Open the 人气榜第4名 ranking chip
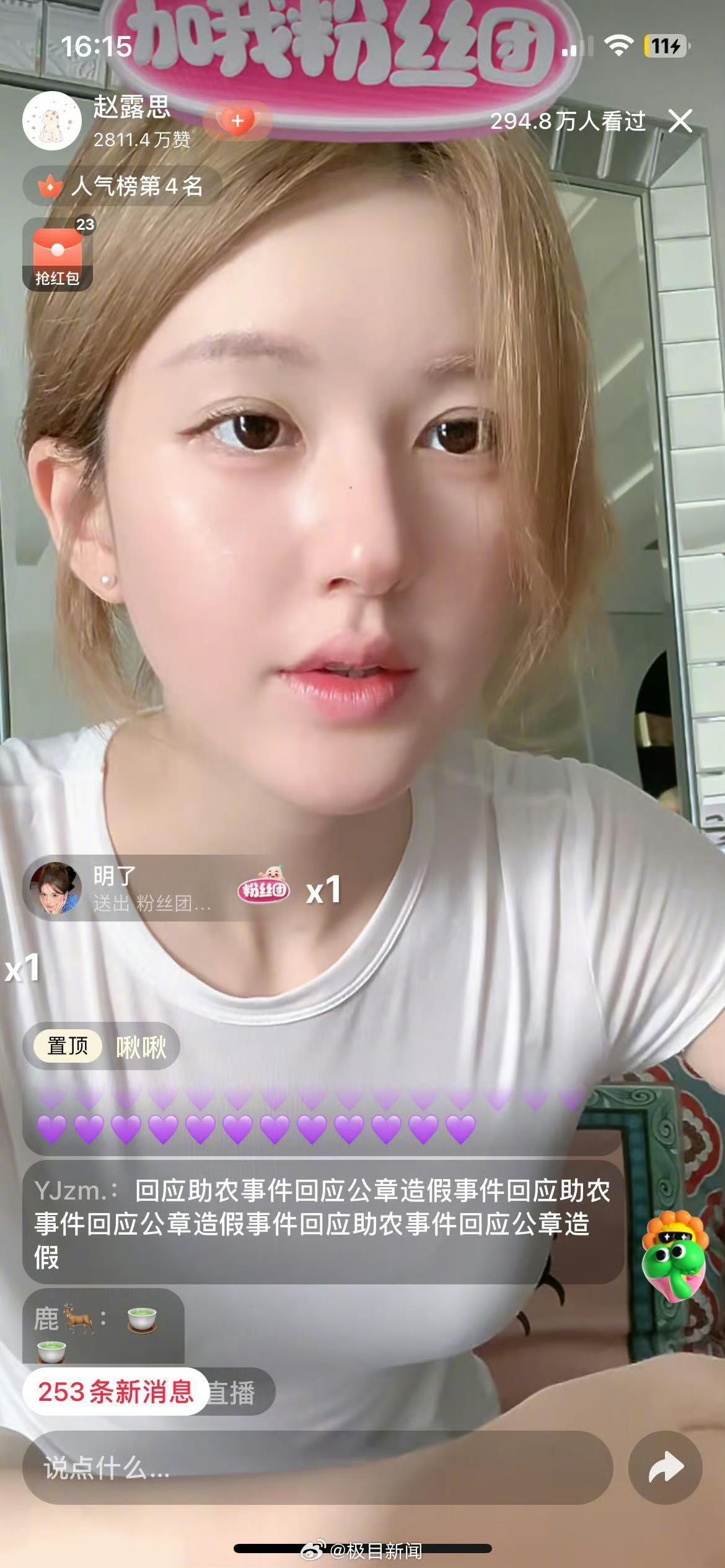 (x=122, y=186)
